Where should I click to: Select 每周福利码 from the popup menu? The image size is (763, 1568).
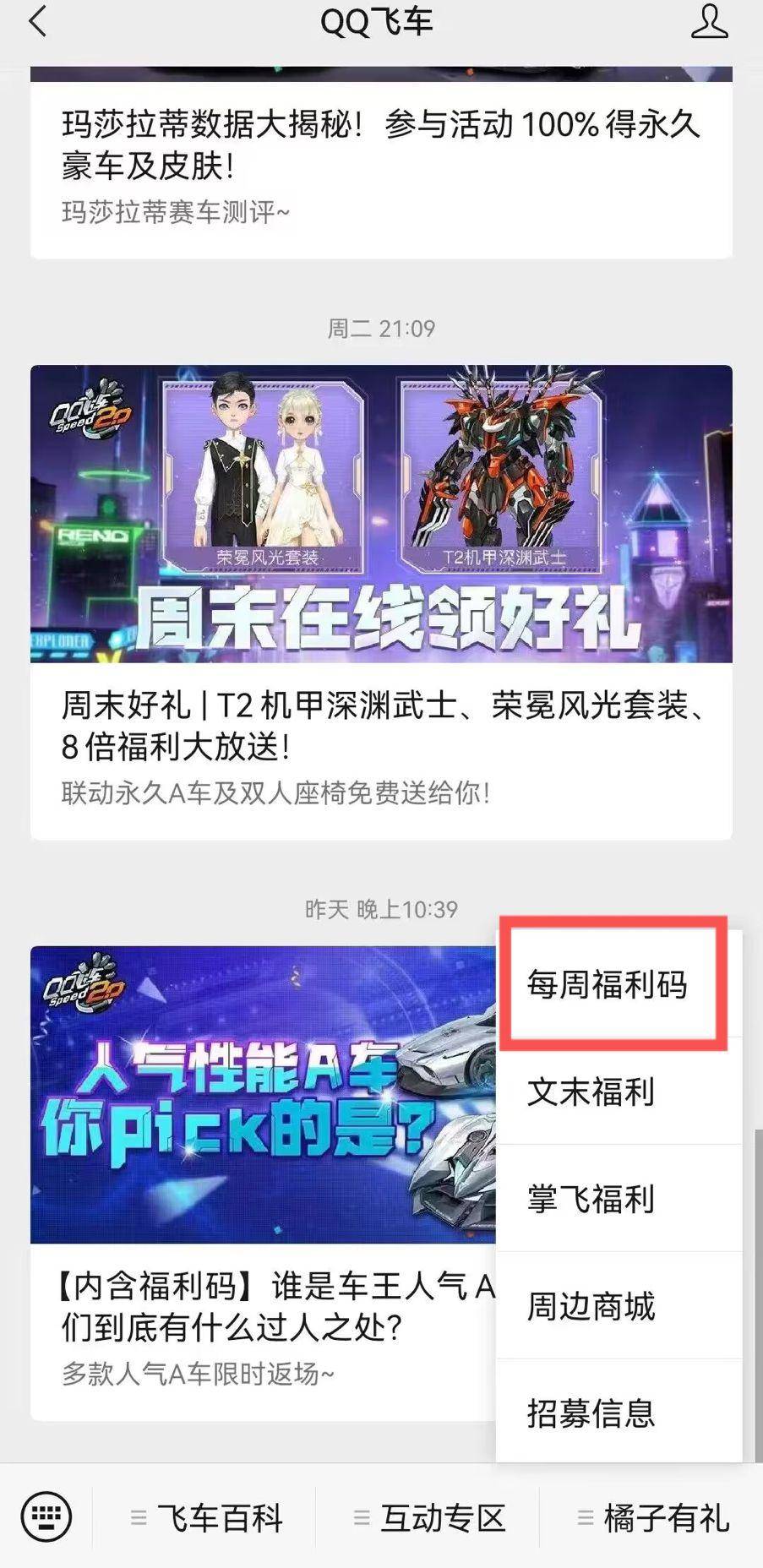tap(608, 985)
